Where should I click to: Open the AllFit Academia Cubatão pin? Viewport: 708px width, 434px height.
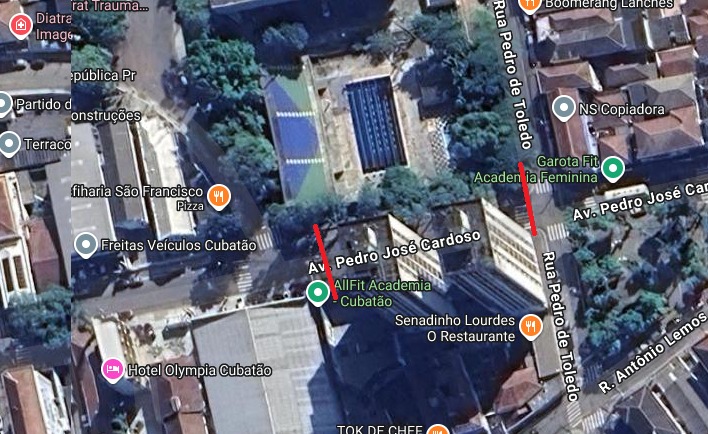[319, 291]
